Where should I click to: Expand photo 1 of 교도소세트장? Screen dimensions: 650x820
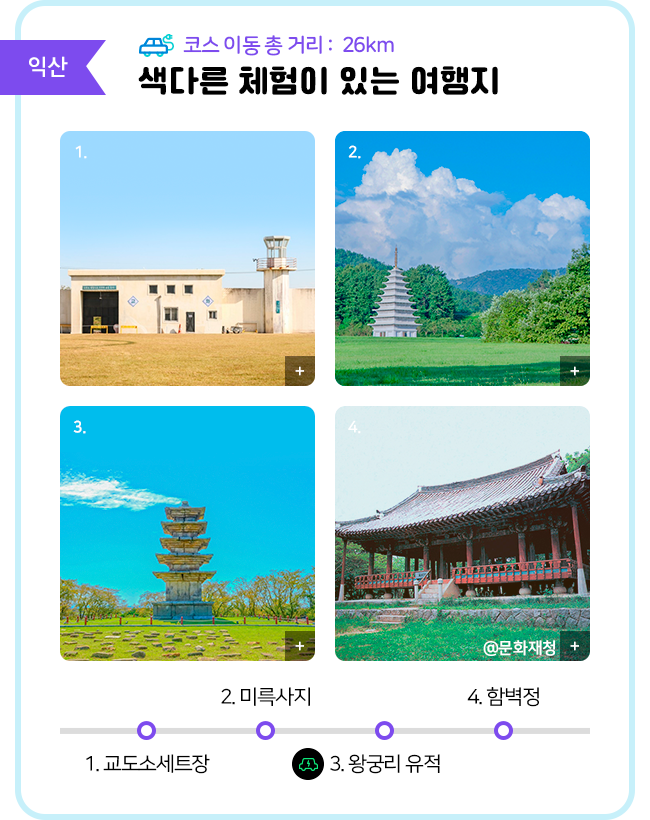point(299,371)
